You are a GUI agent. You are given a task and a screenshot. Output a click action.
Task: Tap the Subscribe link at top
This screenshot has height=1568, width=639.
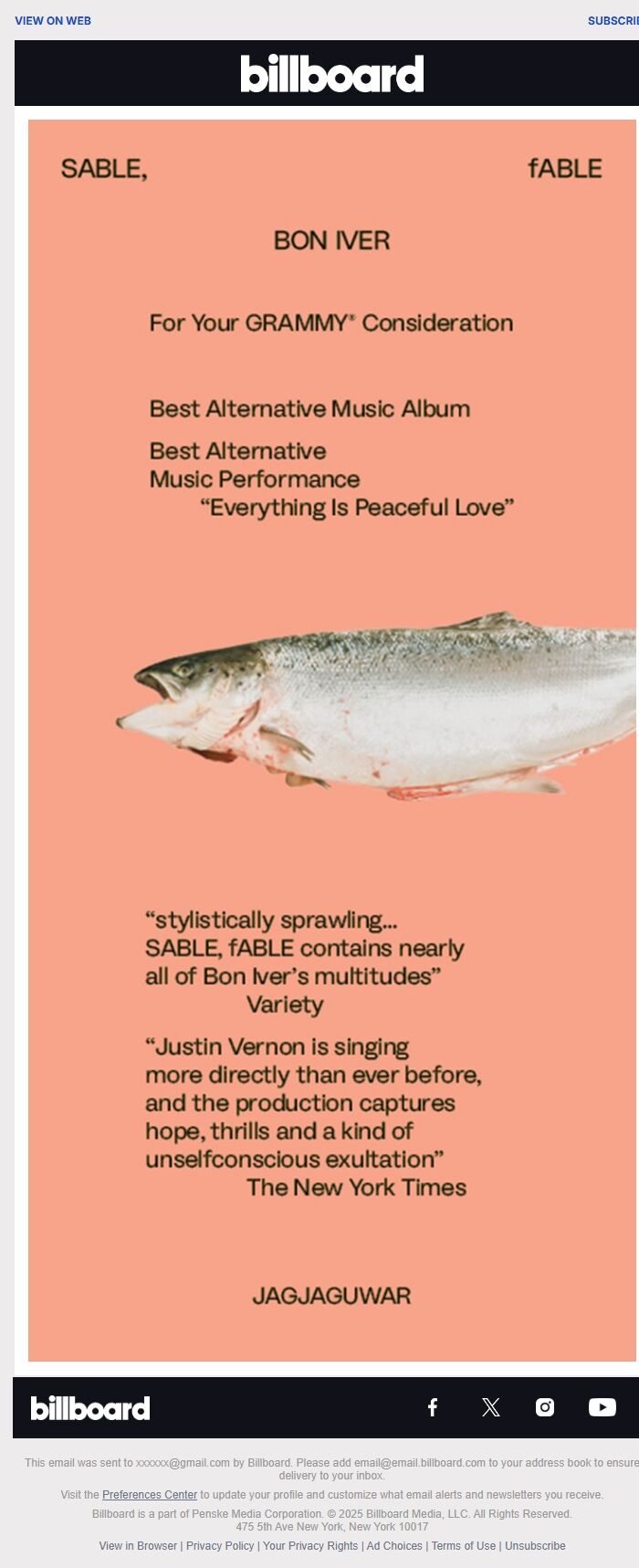(x=613, y=21)
